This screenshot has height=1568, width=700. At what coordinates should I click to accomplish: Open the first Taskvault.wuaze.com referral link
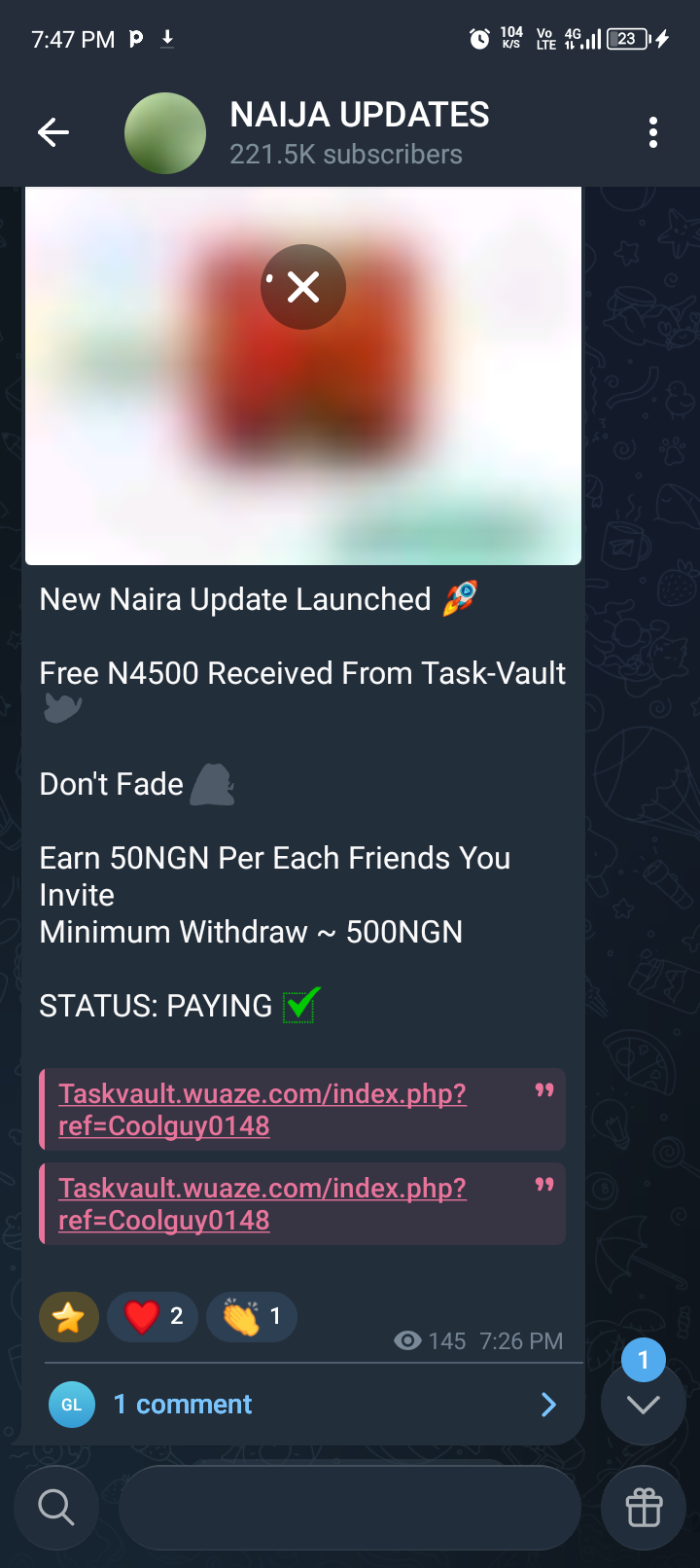(262, 1109)
